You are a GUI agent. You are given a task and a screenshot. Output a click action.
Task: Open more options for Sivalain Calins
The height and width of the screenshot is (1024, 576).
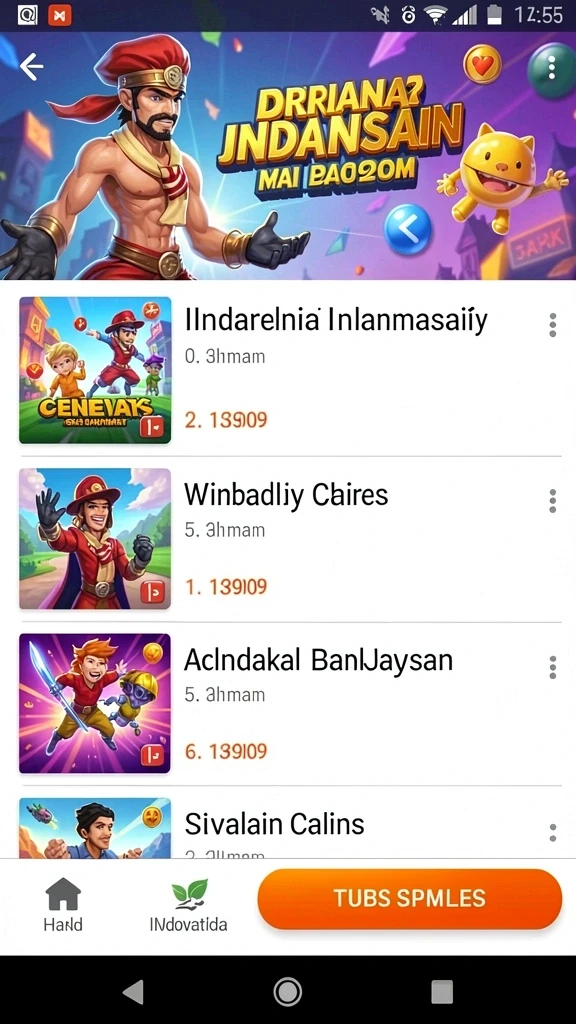(552, 832)
